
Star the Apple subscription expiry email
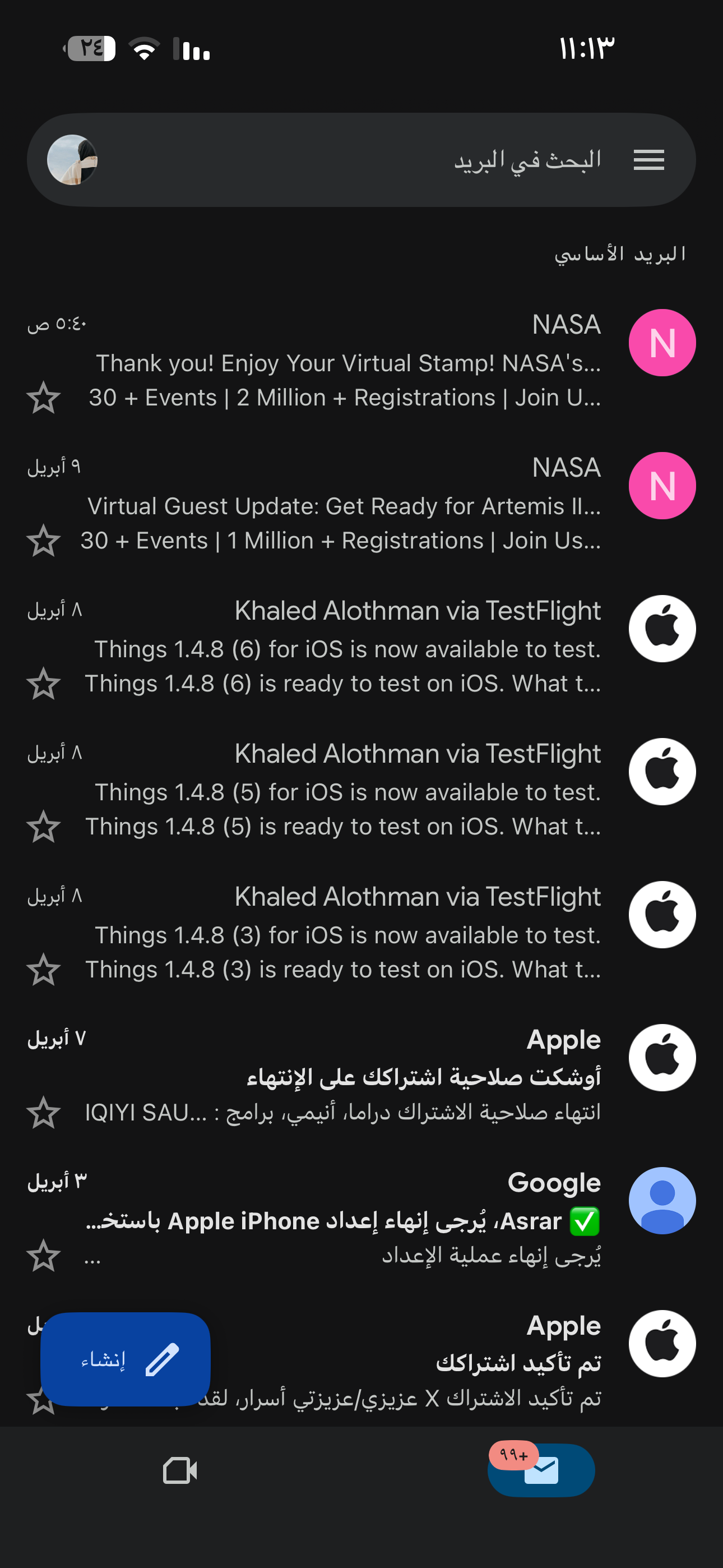click(x=44, y=1113)
